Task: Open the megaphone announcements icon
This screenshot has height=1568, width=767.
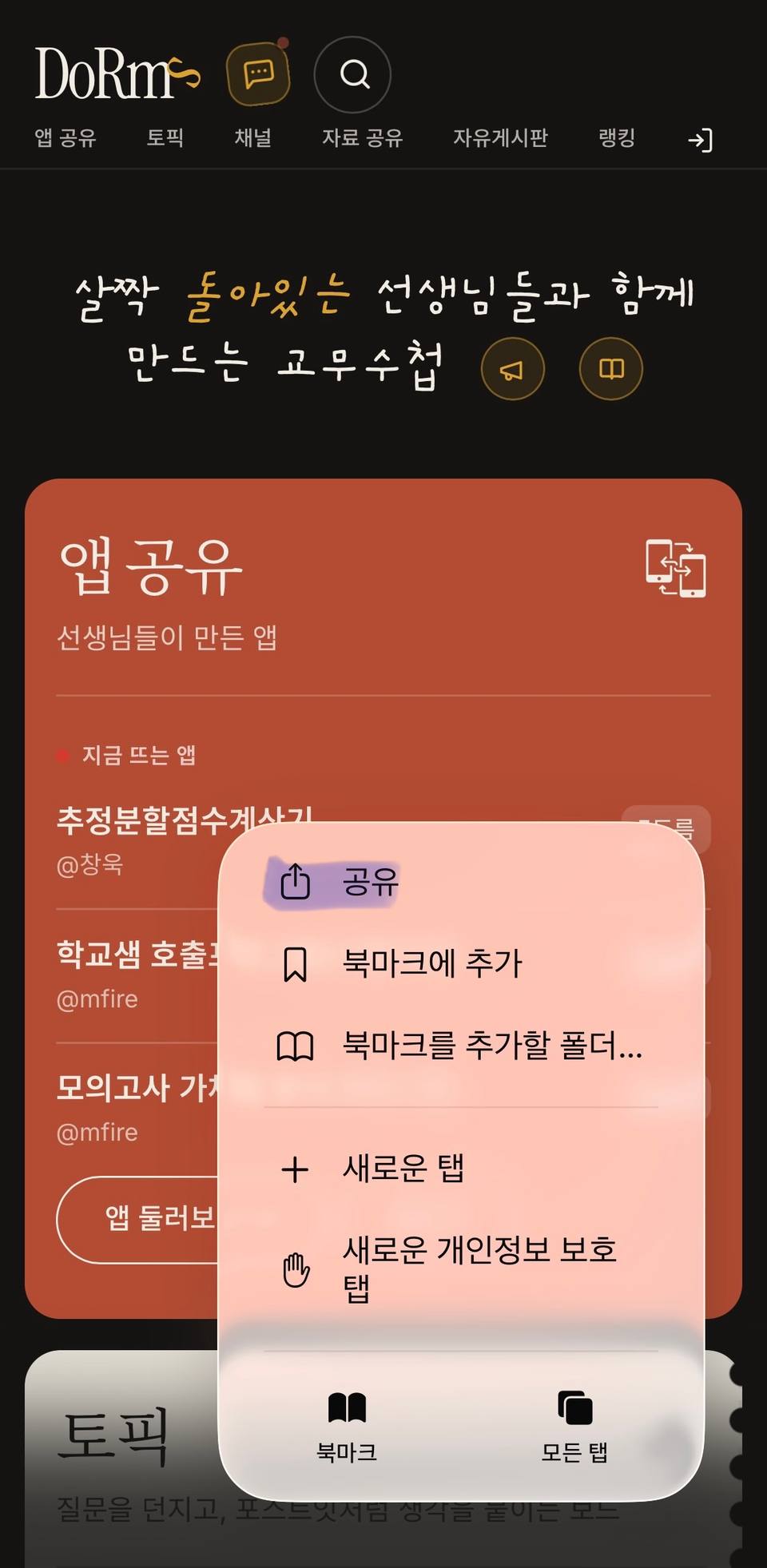Action: [513, 369]
